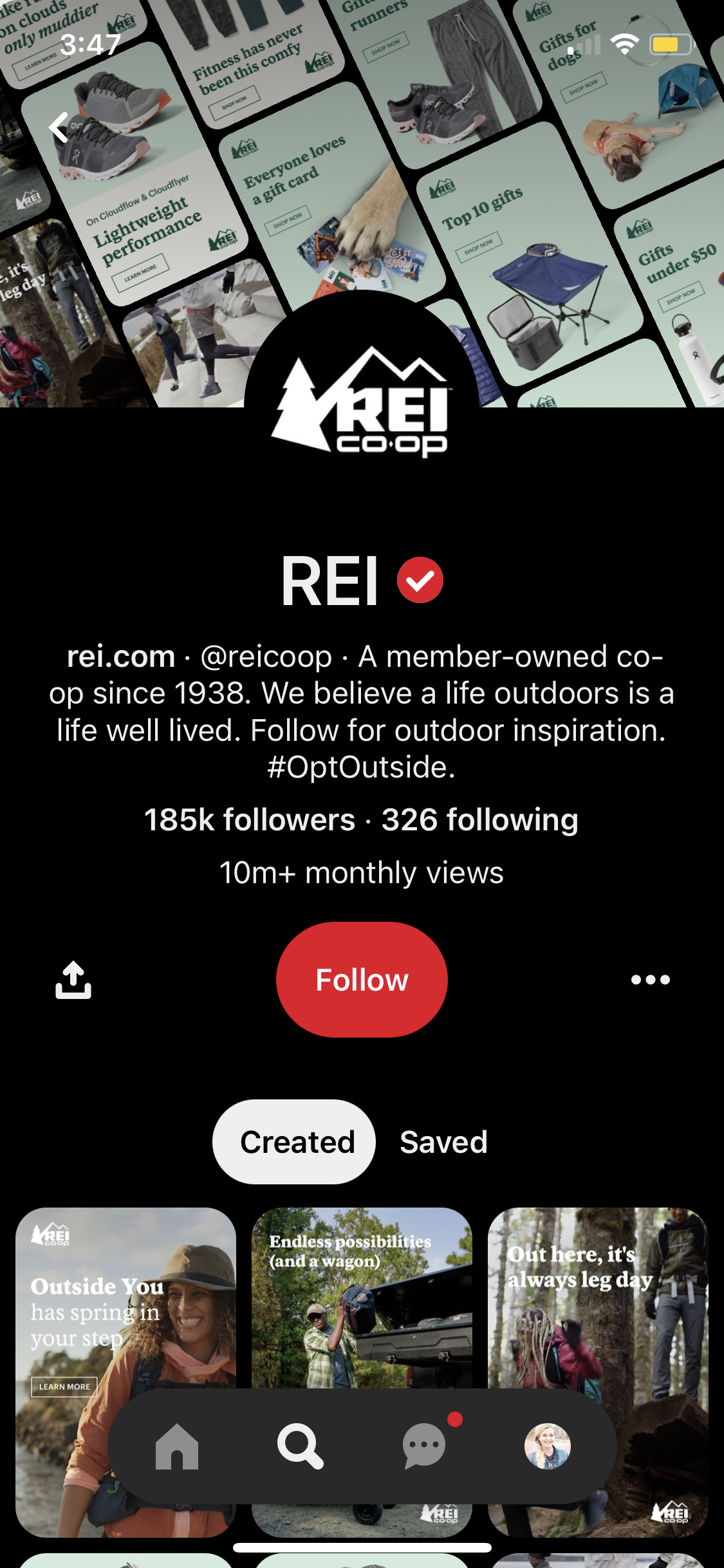Open my profile from avatar
724x1568 pixels.
[548, 1446]
